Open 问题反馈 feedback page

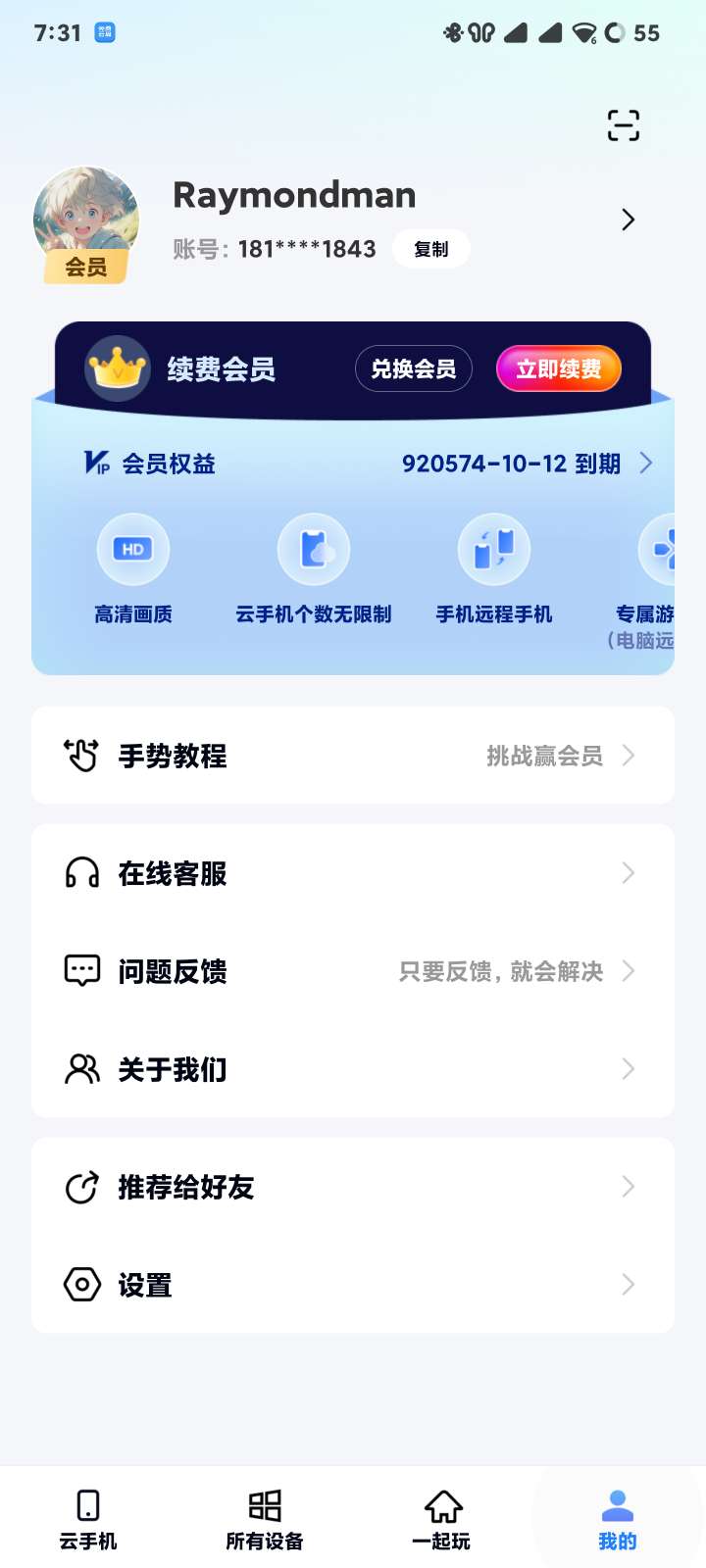pyautogui.click(x=353, y=971)
